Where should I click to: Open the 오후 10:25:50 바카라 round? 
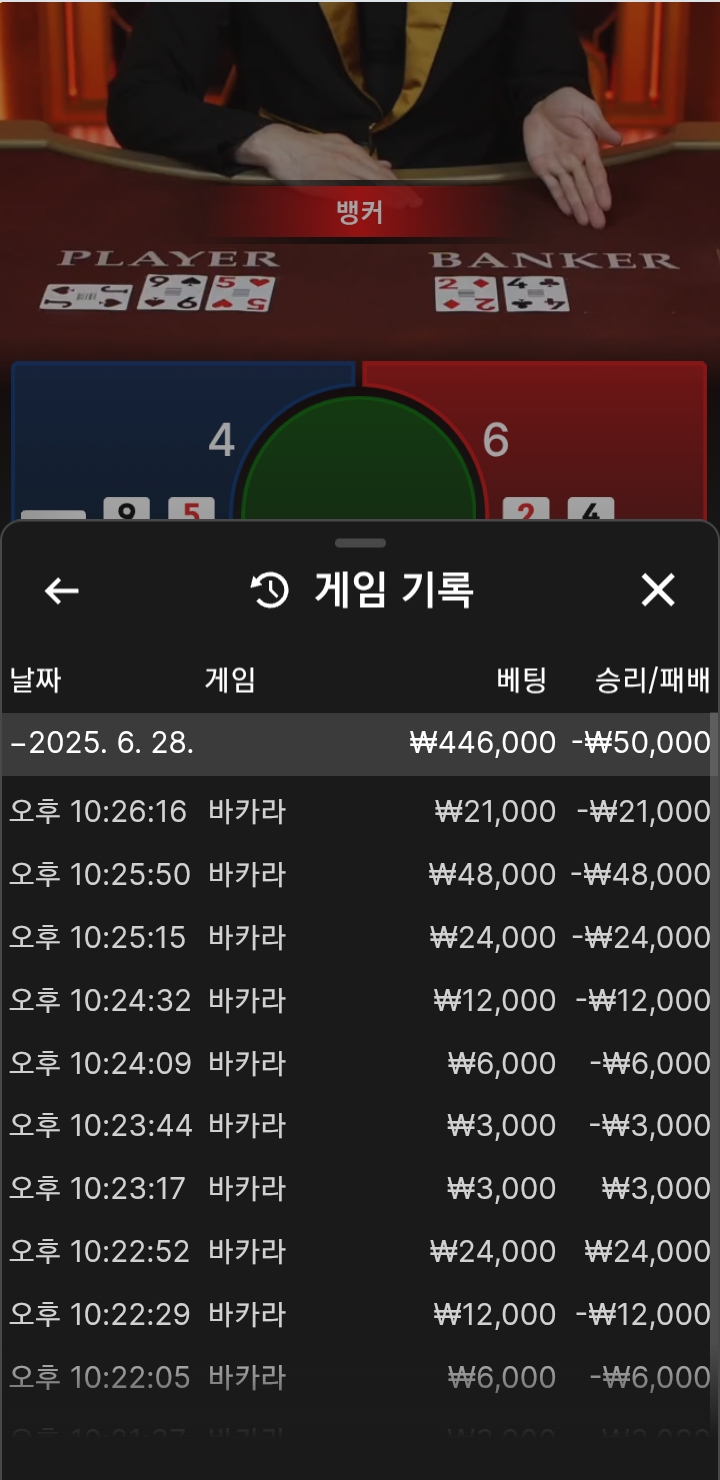pyautogui.click(x=360, y=874)
